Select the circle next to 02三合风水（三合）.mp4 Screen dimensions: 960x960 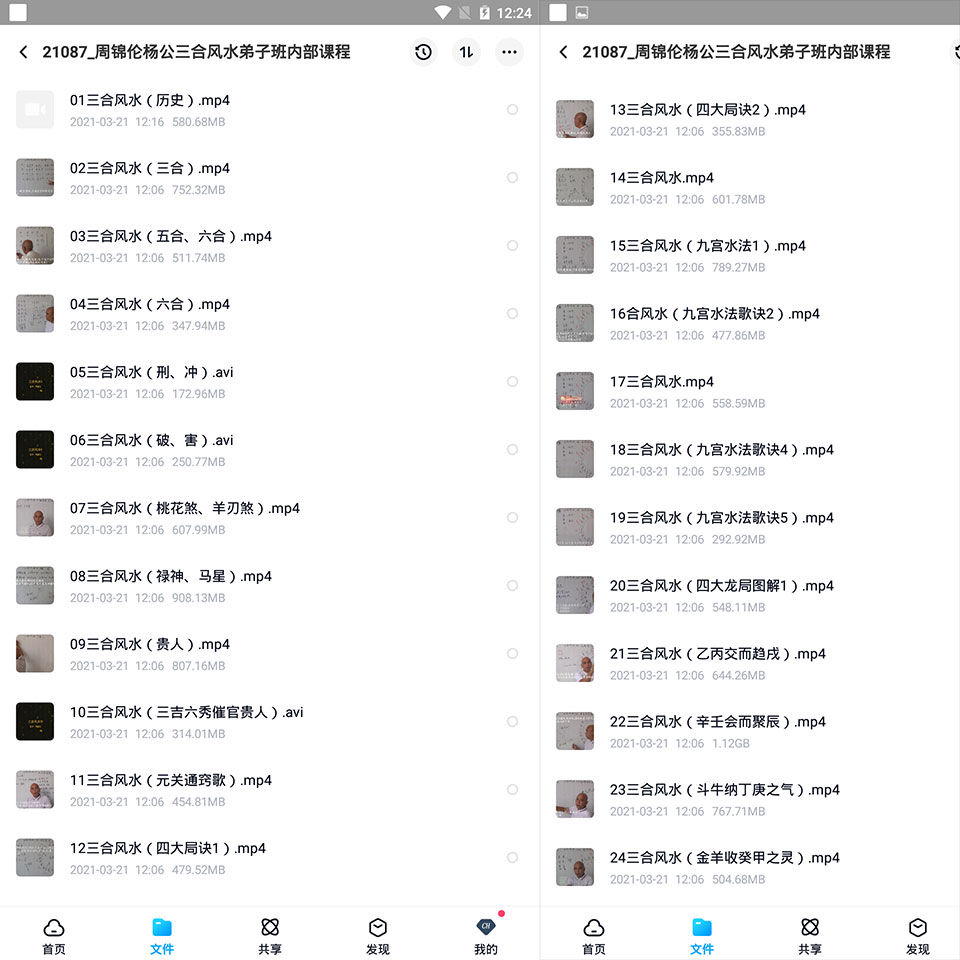coord(512,178)
